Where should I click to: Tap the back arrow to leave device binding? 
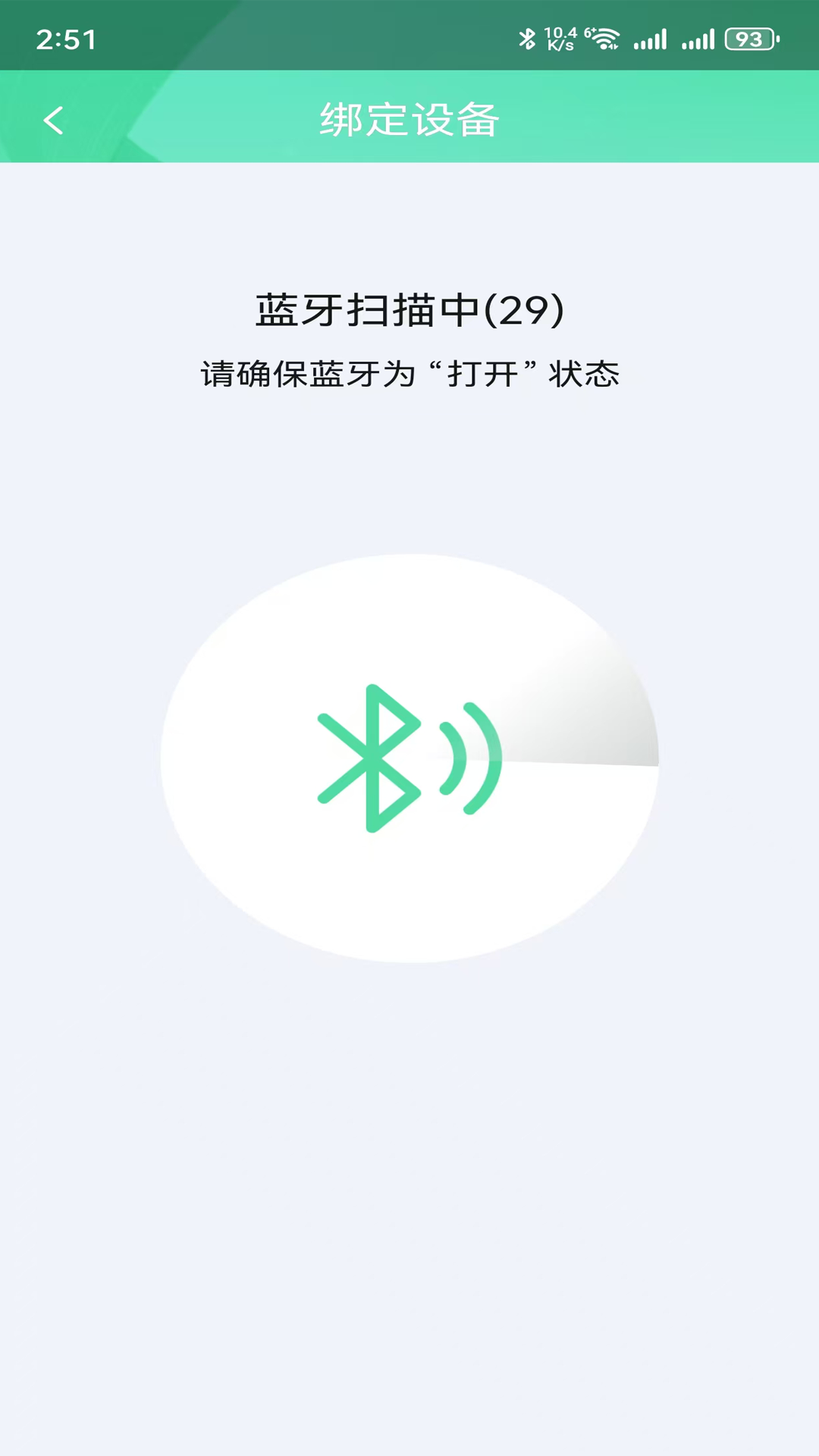pos(53,120)
